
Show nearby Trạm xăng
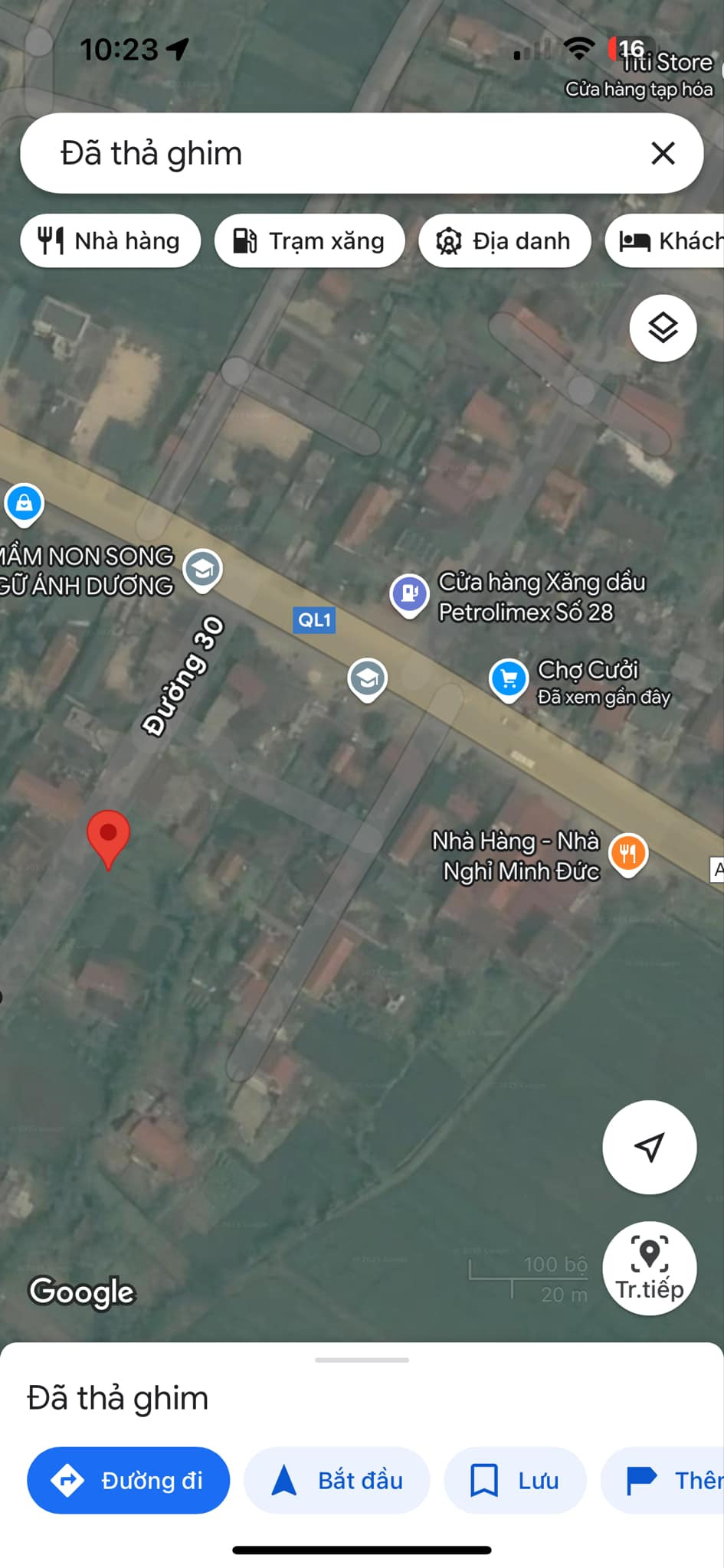(x=309, y=241)
